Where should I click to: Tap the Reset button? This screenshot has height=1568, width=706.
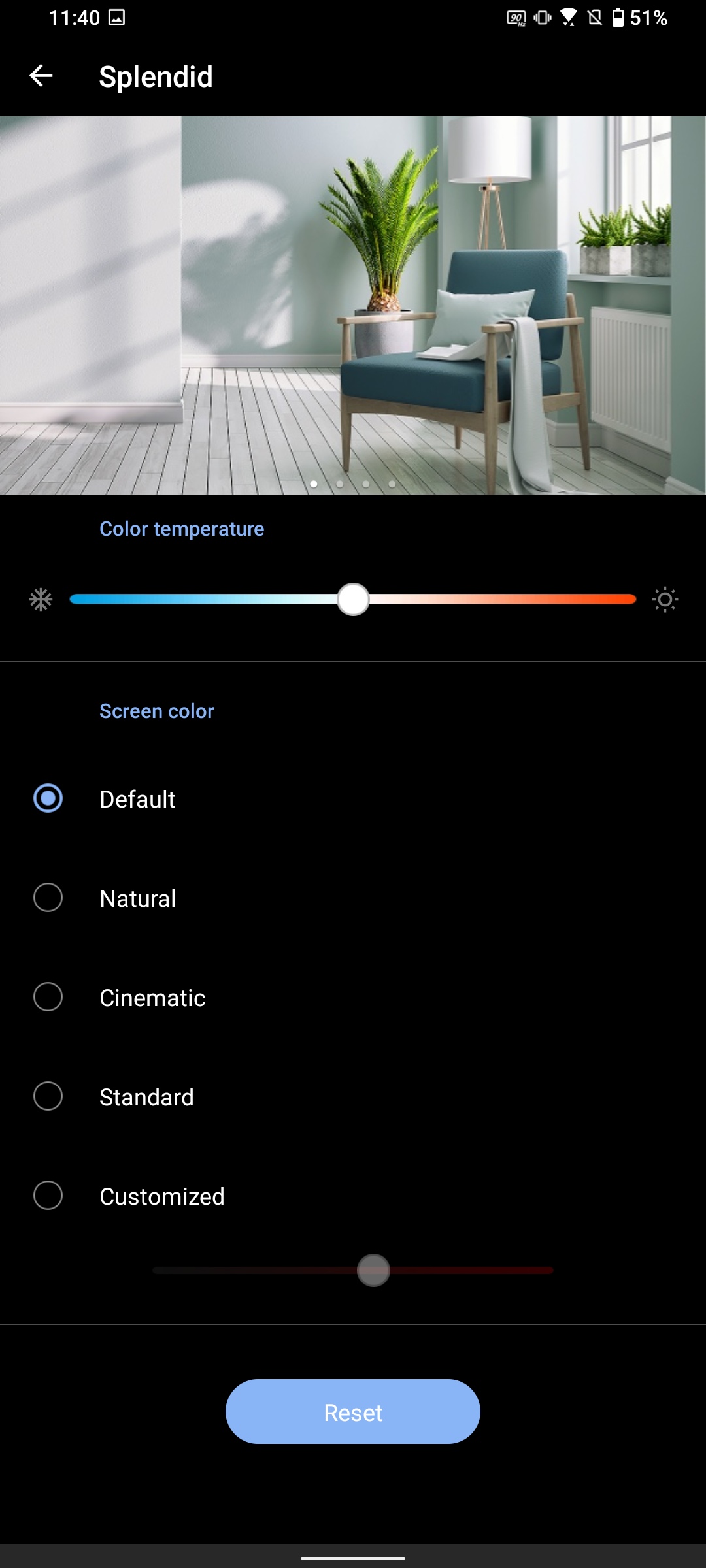pyautogui.click(x=353, y=1412)
